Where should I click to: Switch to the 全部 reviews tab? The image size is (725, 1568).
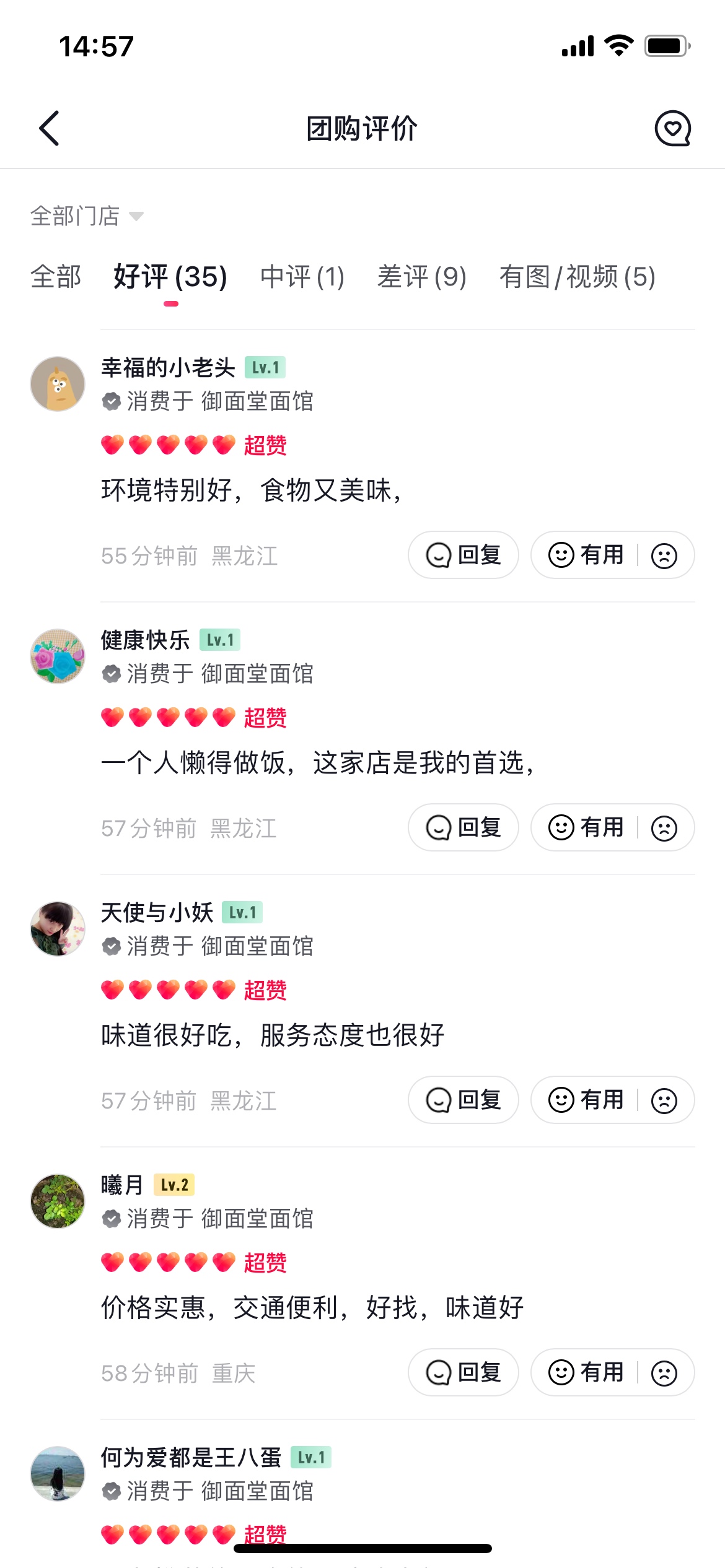(x=56, y=277)
